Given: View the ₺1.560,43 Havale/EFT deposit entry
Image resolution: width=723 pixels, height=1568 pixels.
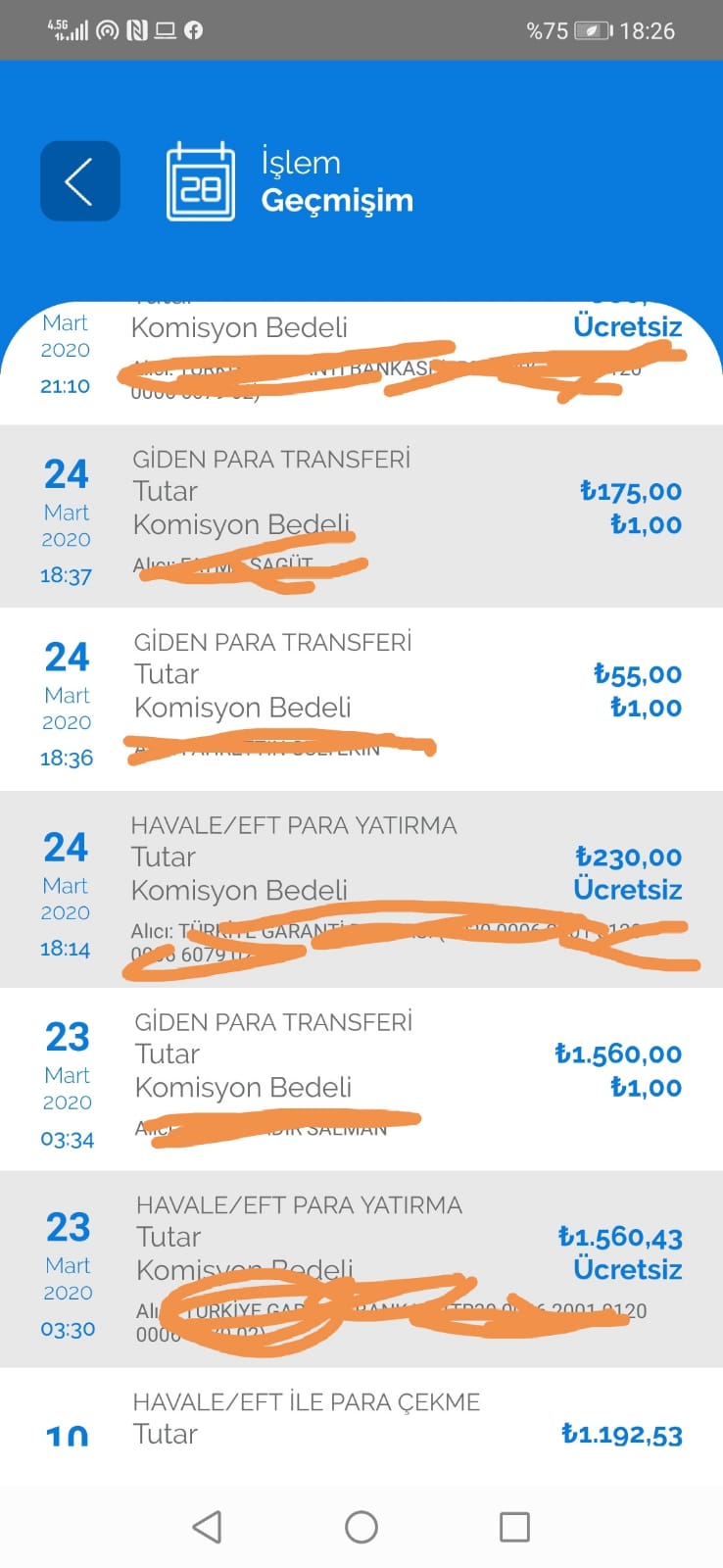Looking at the screenshot, I should click(x=361, y=1269).
